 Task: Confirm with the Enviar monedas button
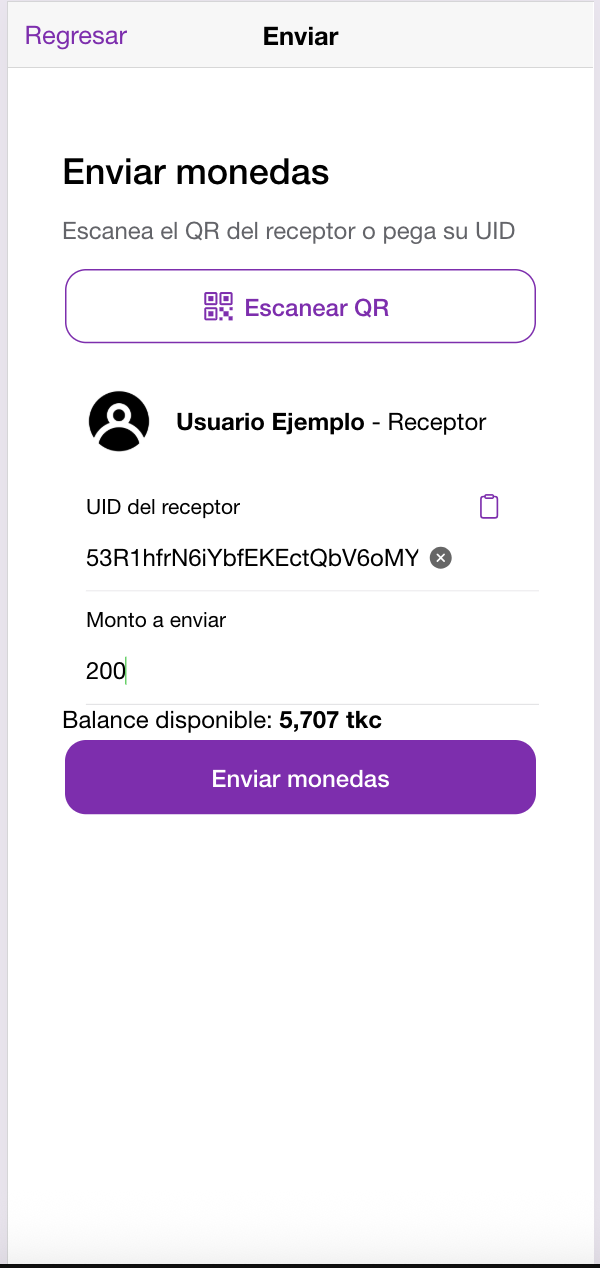point(300,778)
